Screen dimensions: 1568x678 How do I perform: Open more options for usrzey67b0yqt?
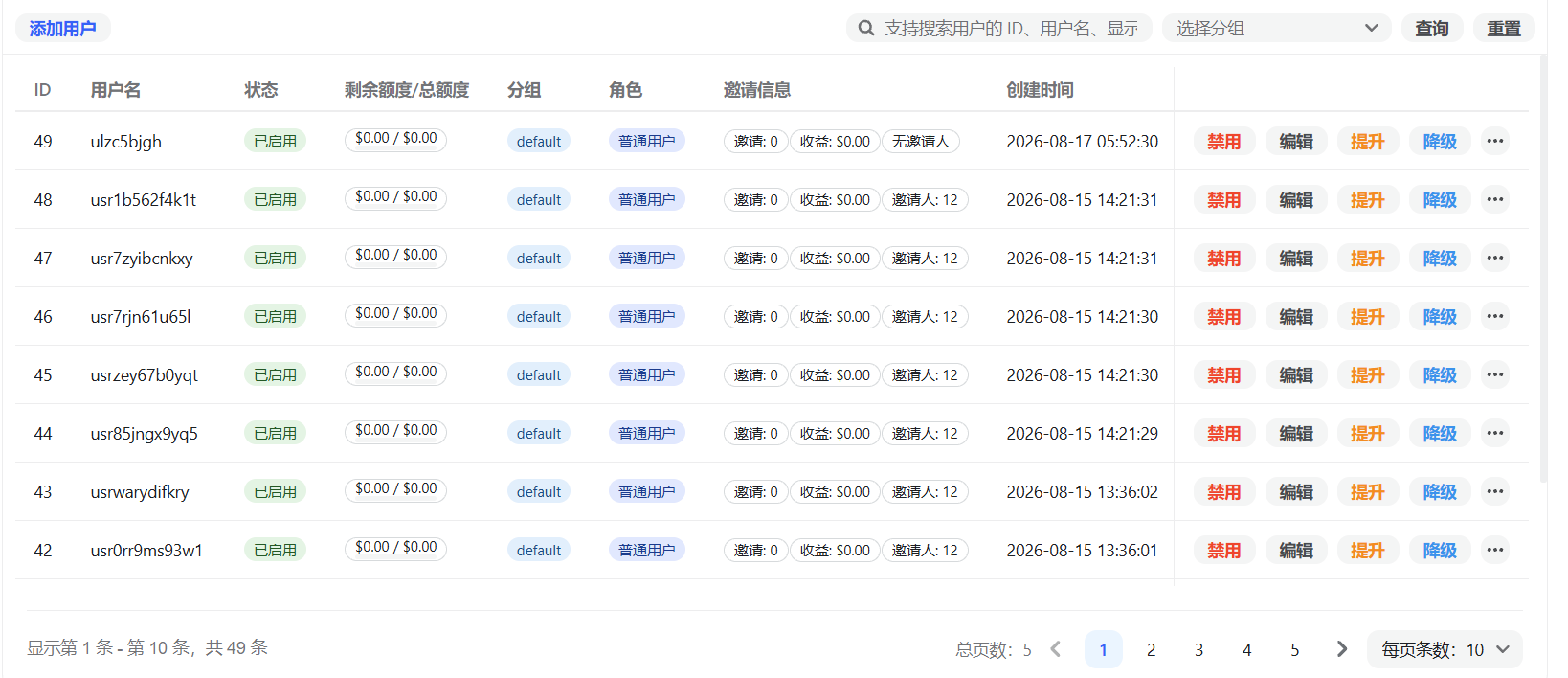(1495, 375)
